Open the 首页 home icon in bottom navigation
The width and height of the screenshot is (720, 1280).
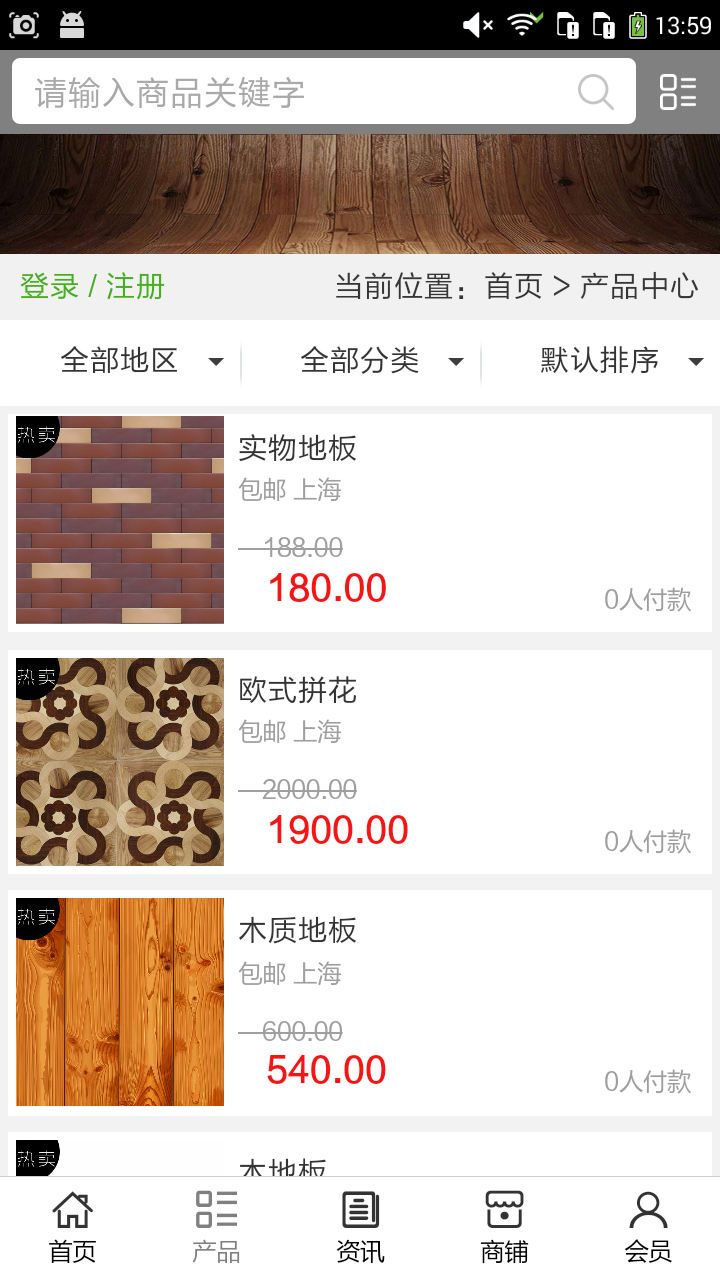click(71, 1222)
